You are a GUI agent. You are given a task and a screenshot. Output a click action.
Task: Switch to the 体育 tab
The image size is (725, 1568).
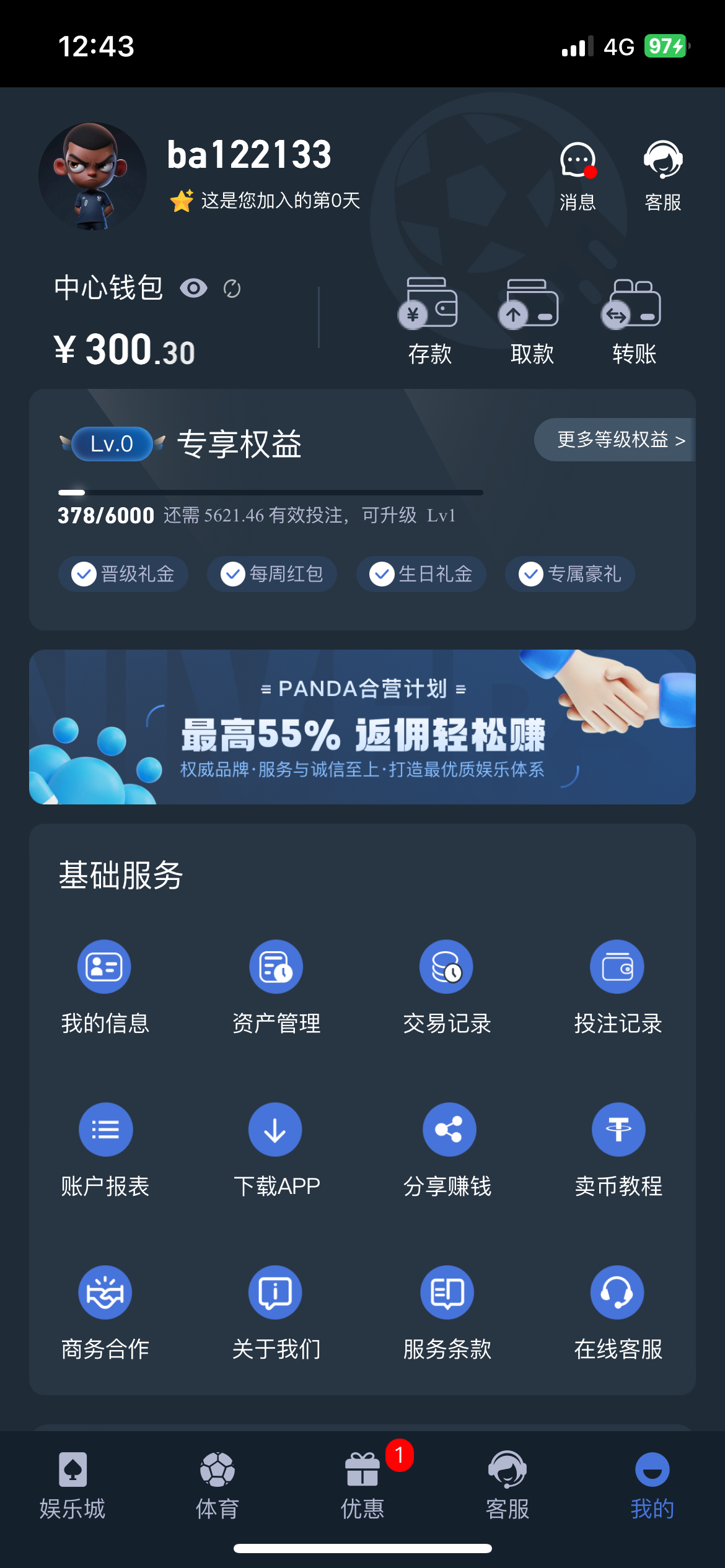[217, 1485]
